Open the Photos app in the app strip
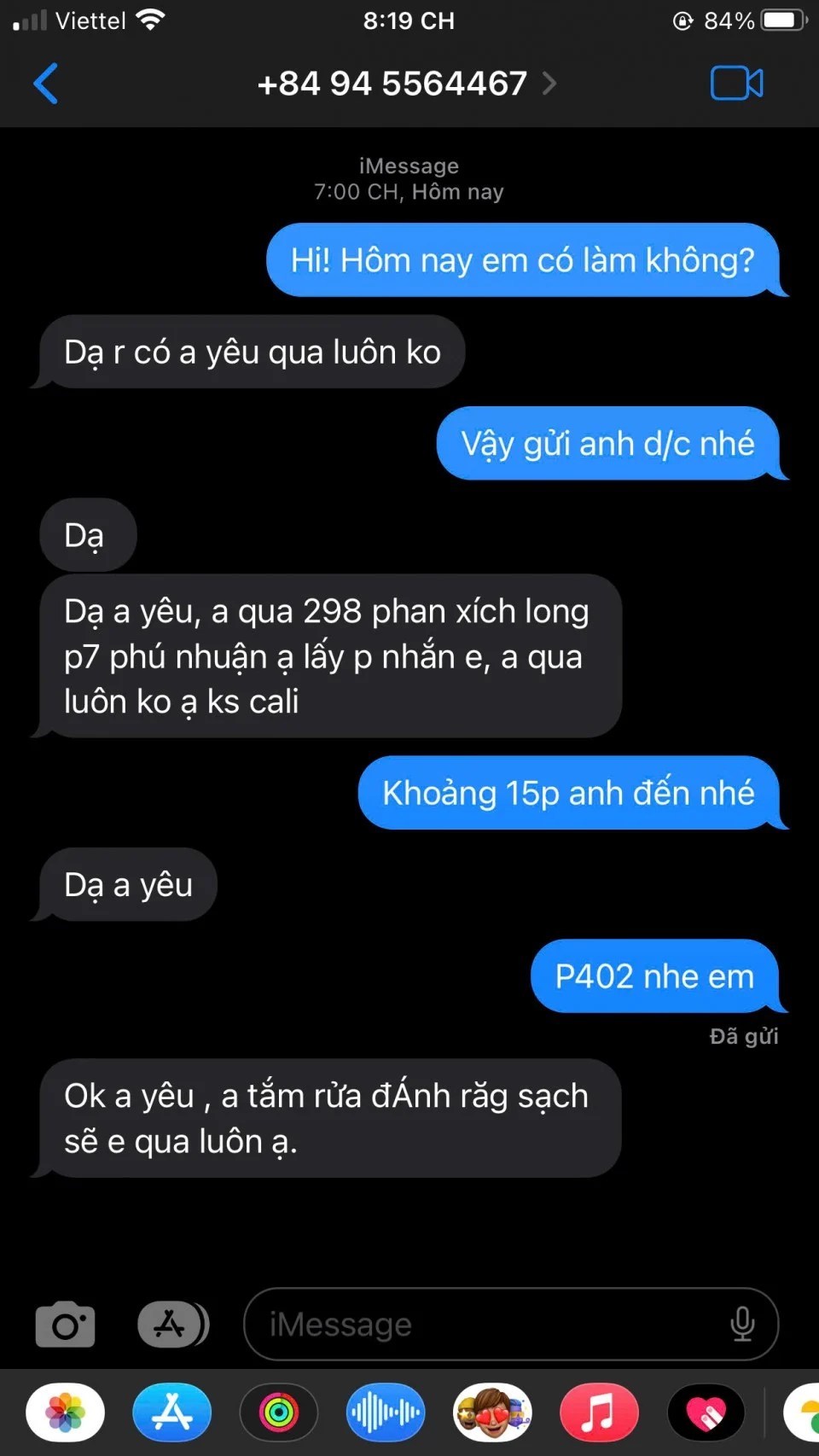 click(66, 1412)
